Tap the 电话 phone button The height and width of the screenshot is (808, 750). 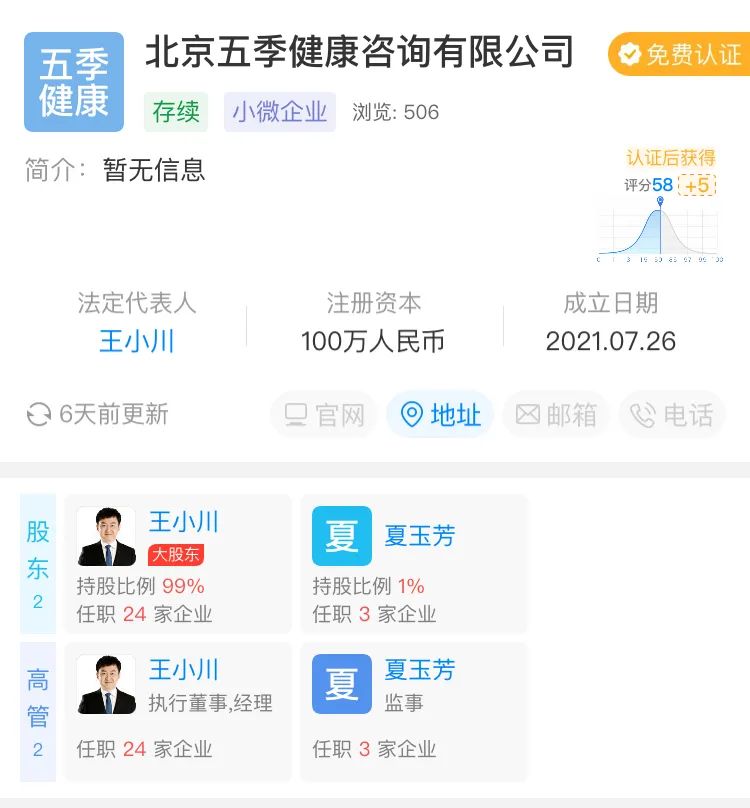(x=672, y=415)
